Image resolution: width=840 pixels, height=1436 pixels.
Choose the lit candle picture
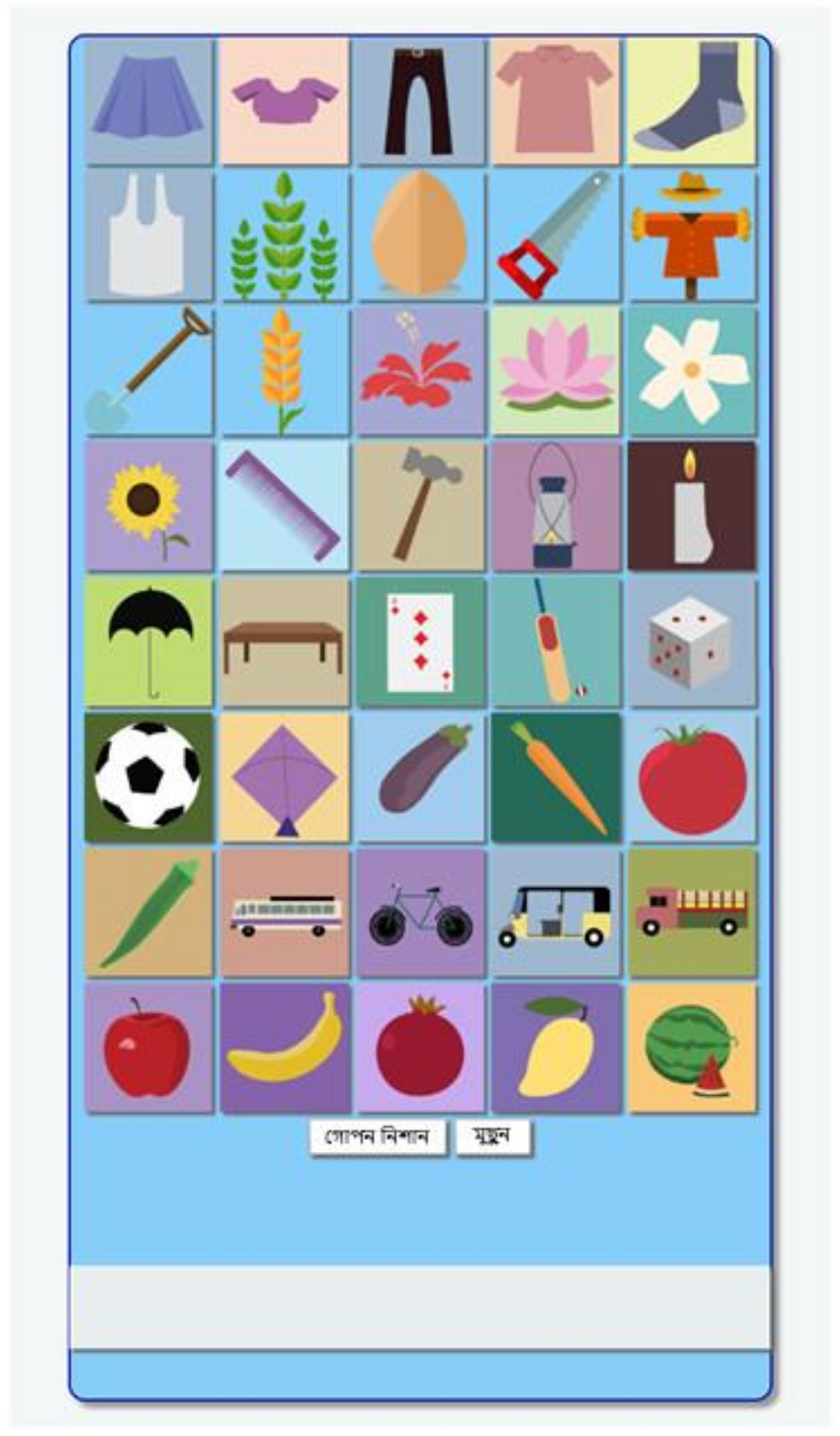click(692, 506)
